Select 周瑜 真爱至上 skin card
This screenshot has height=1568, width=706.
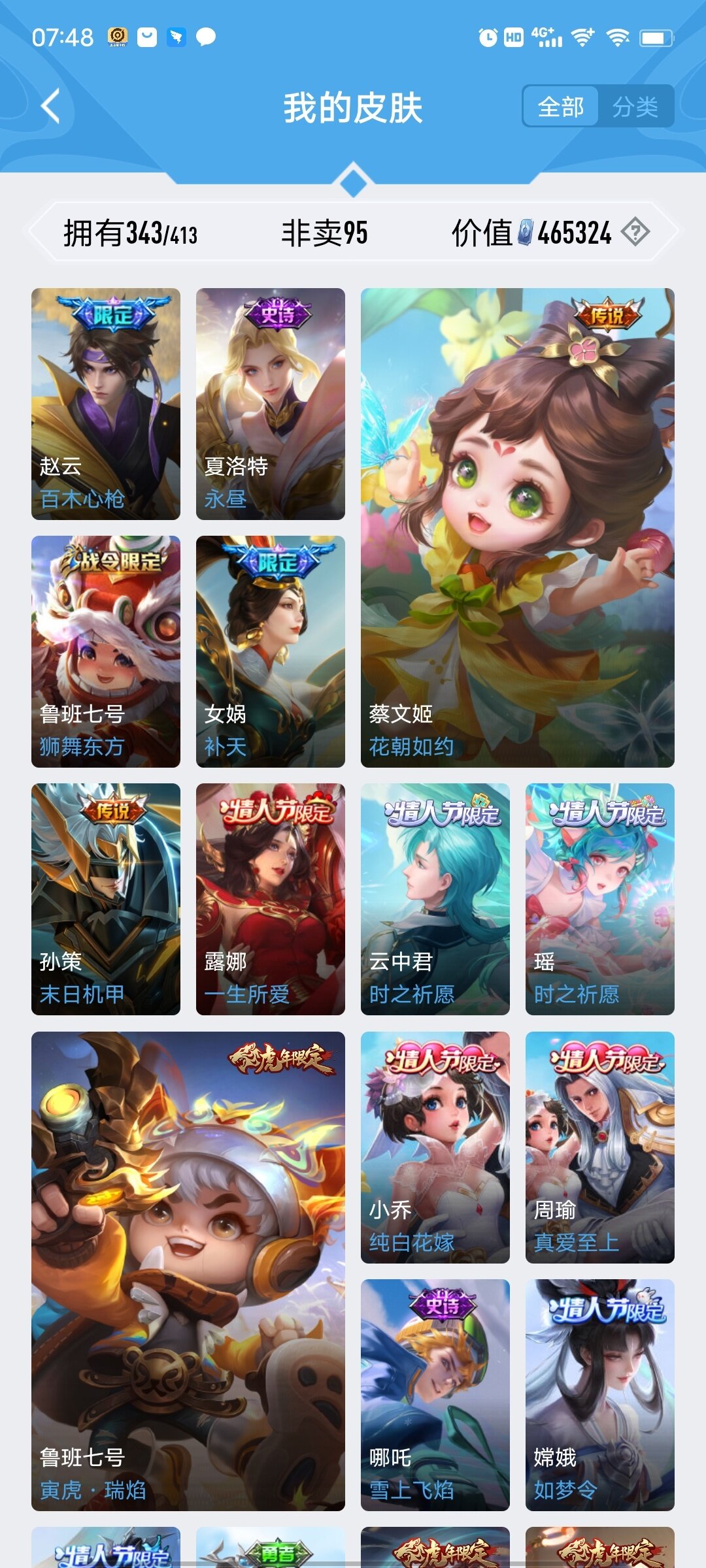599,1147
